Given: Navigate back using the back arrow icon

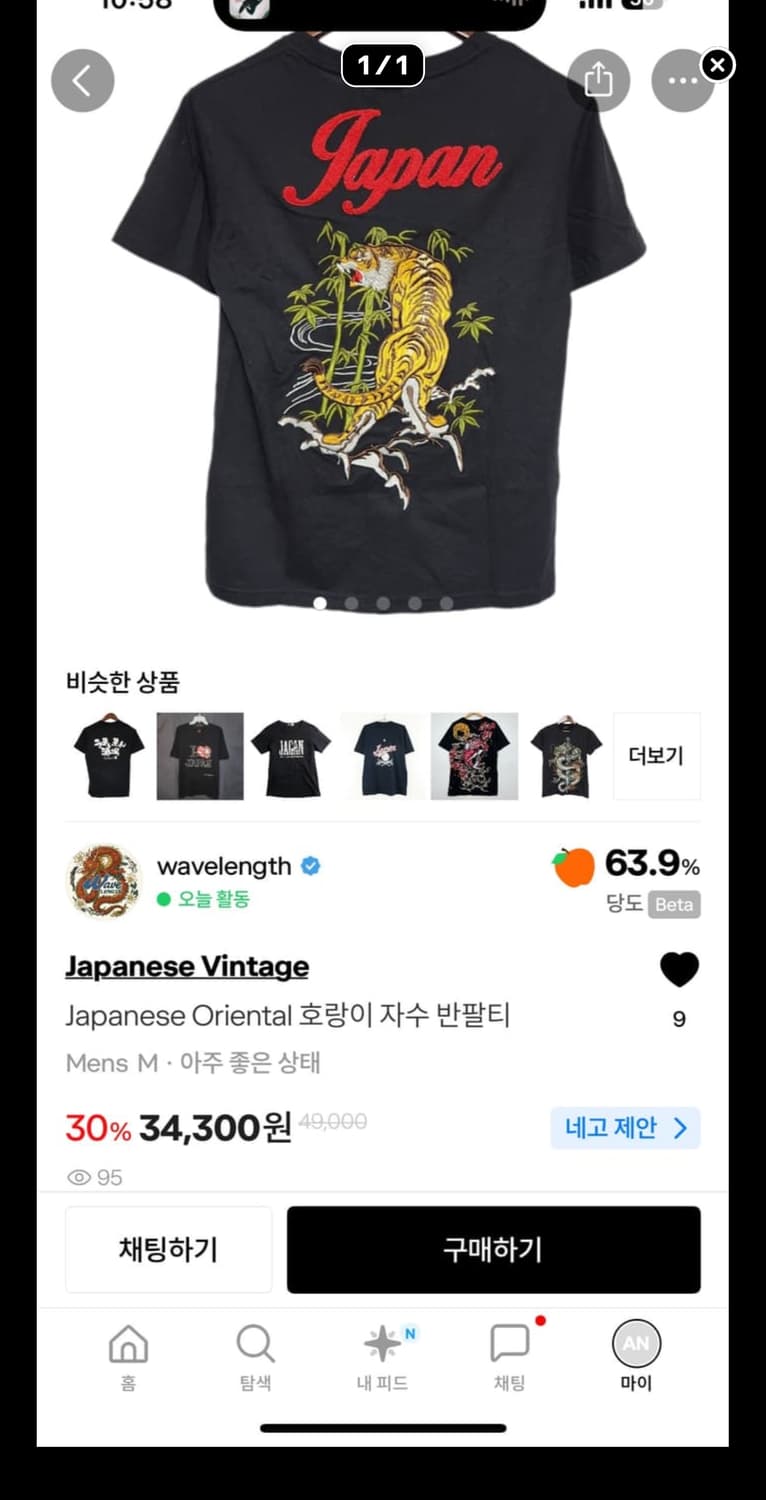Looking at the screenshot, I should (x=83, y=80).
